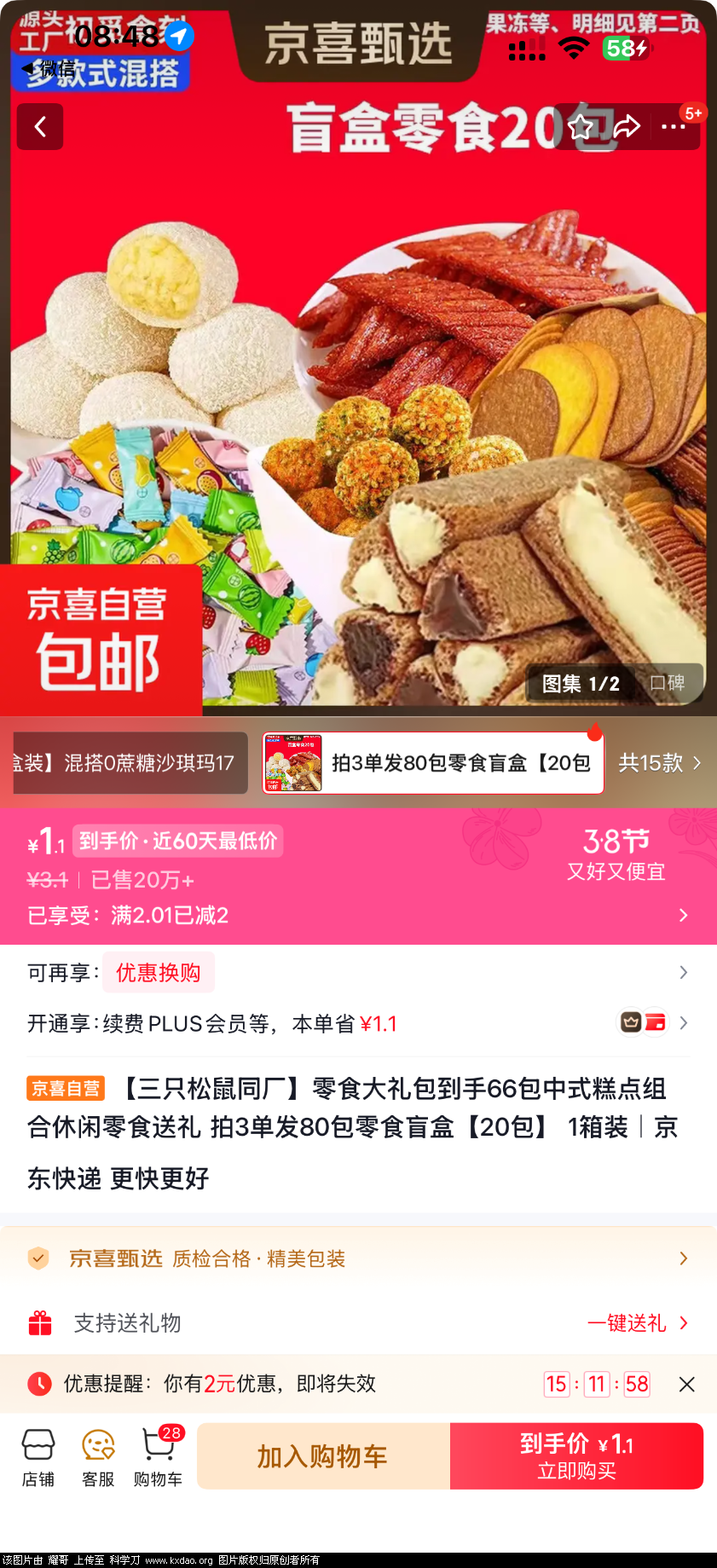Viewport: 717px width, 1568px height.
Task: Dismiss the 优惠提醒 coupon reminder
Action: coord(686,1384)
